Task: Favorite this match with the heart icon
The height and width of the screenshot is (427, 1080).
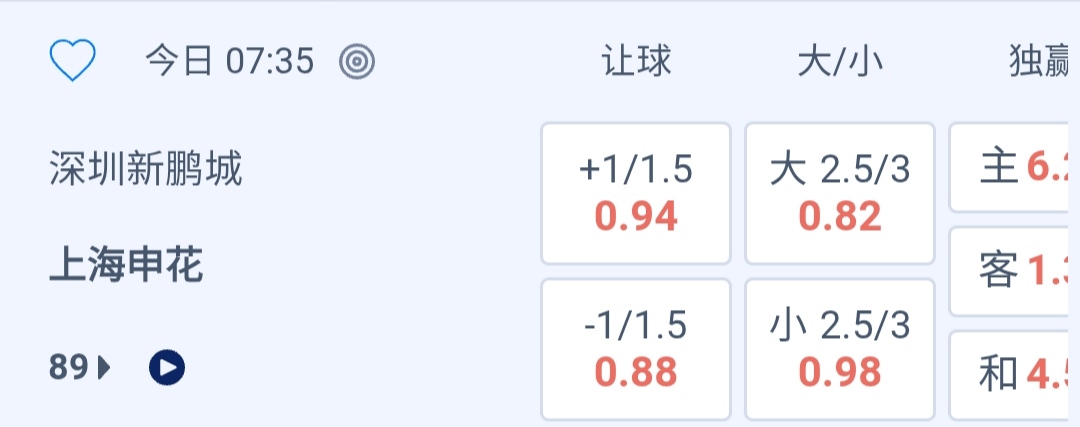Action: (72, 62)
